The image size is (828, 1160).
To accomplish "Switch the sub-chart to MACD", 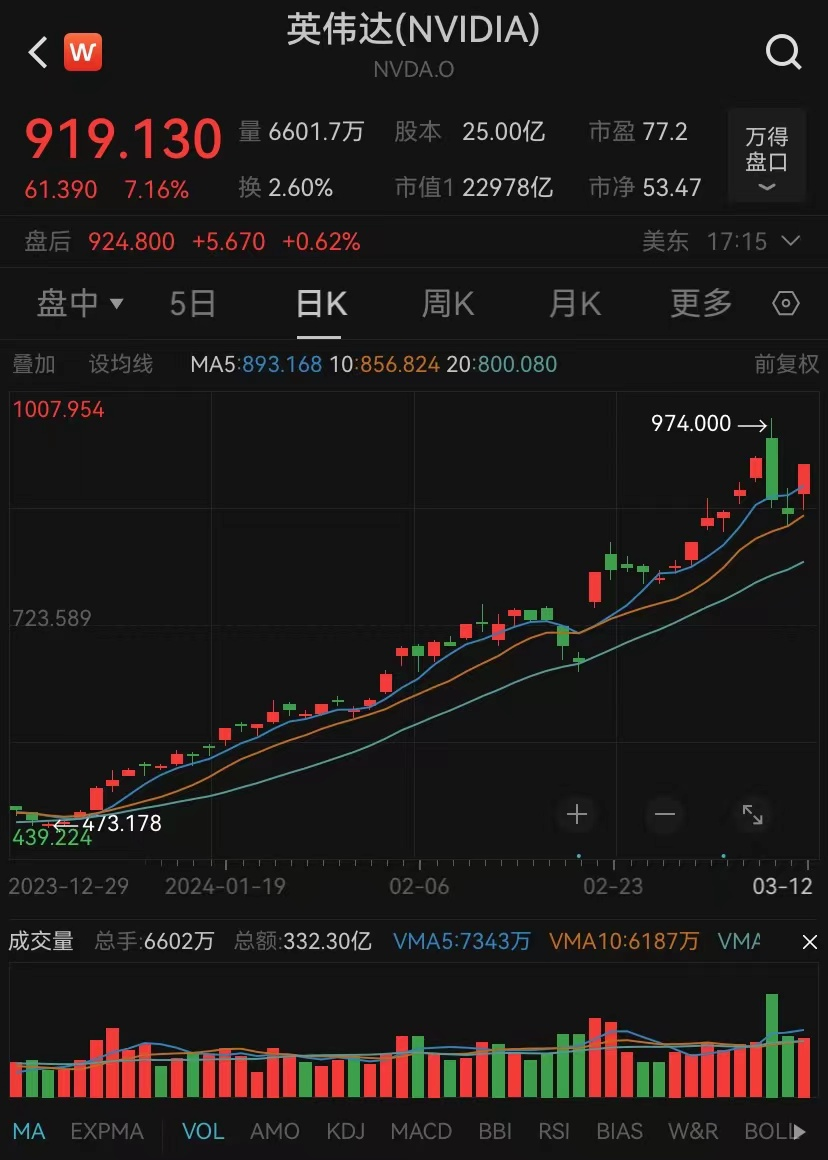I will [421, 1131].
